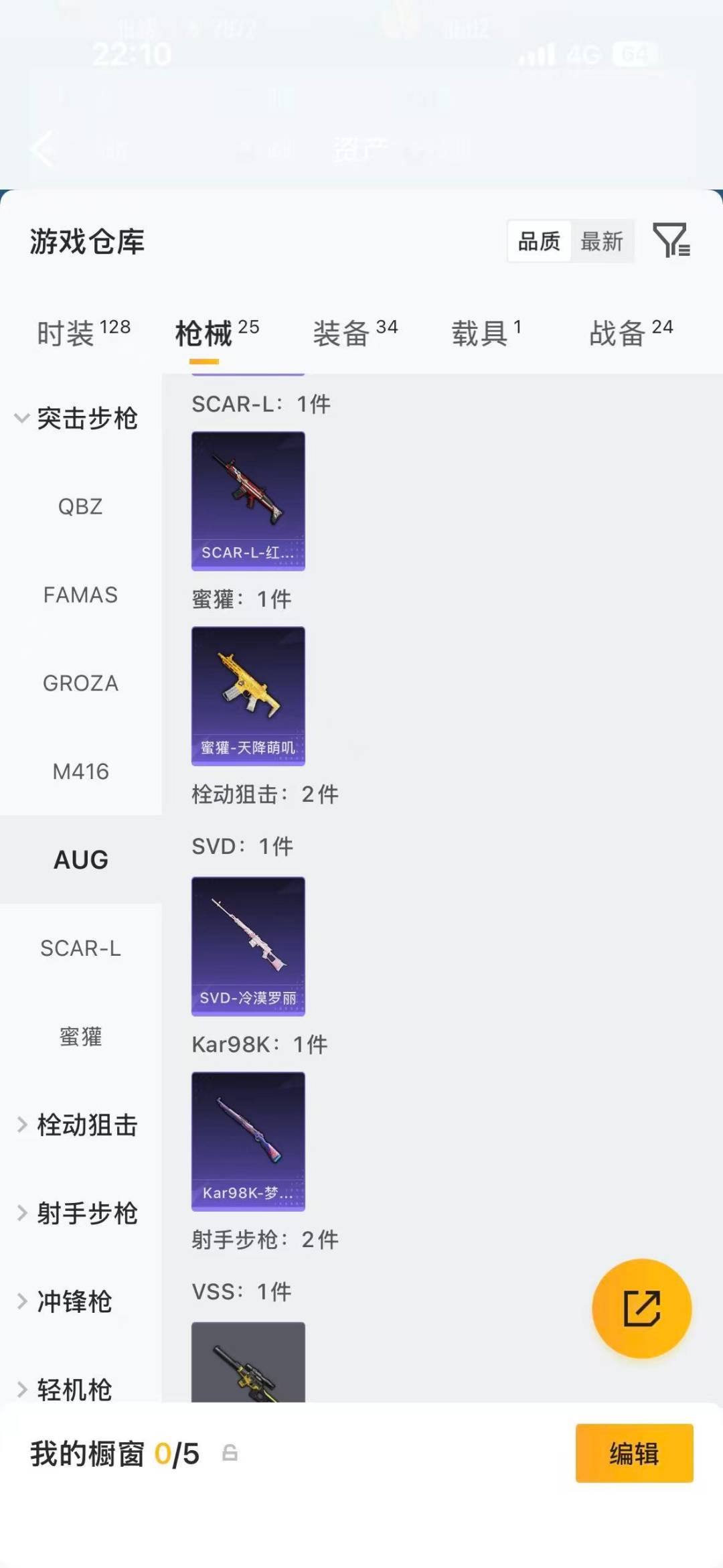Select AUG in the weapon sidebar
The height and width of the screenshot is (1568, 723).
coord(80,859)
